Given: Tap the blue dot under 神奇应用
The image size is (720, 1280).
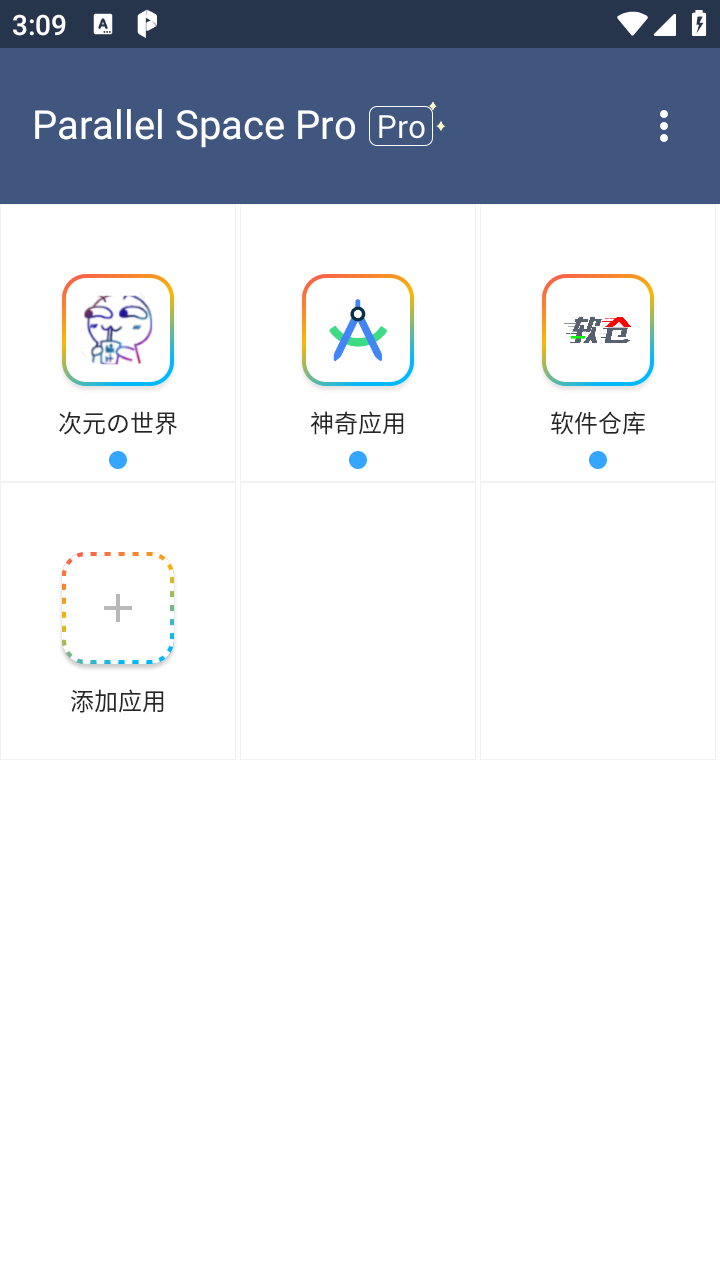Looking at the screenshot, I should pyautogui.click(x=357, y=459).
